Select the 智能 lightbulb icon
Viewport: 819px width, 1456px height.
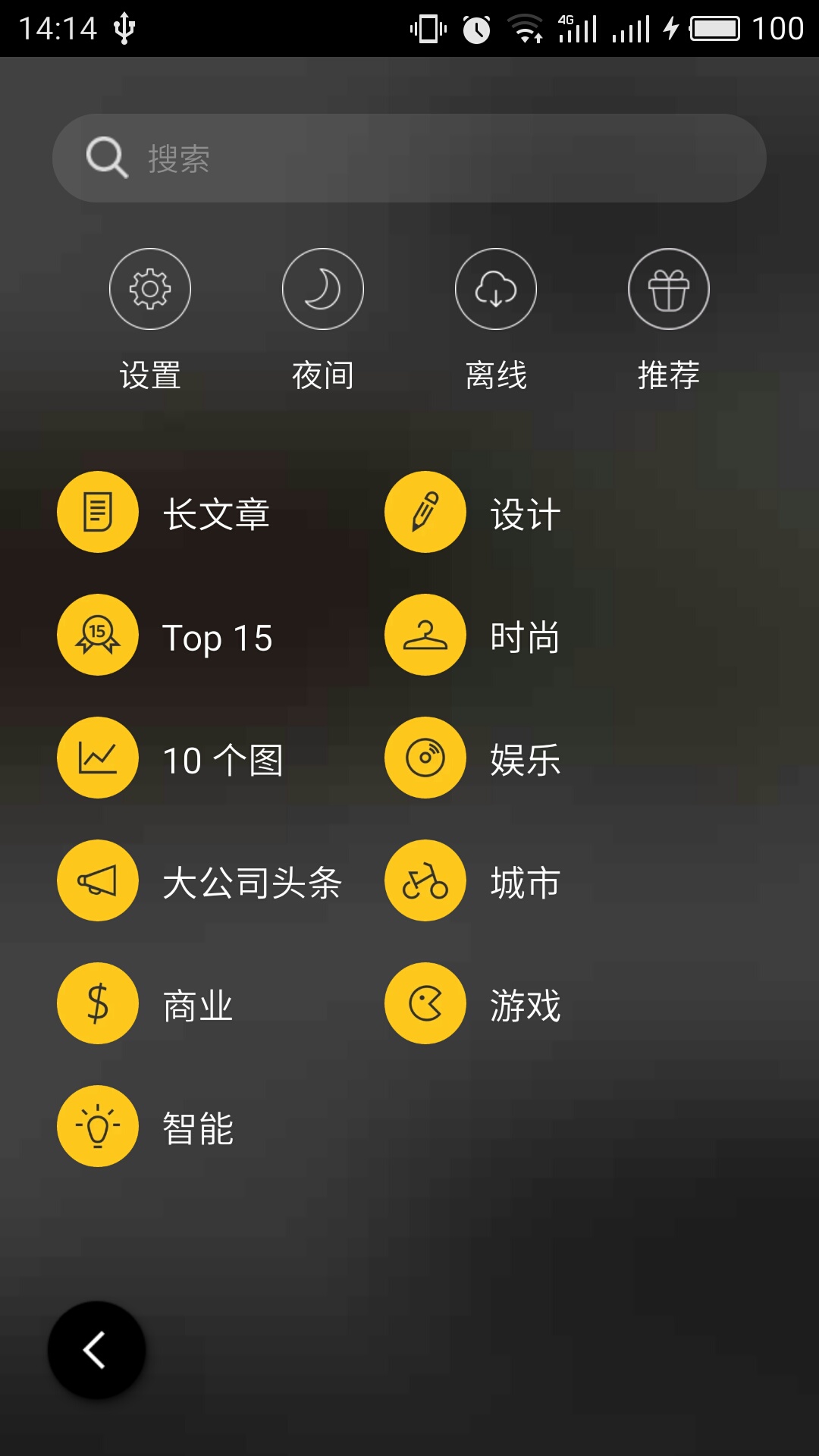(98, 1126)
